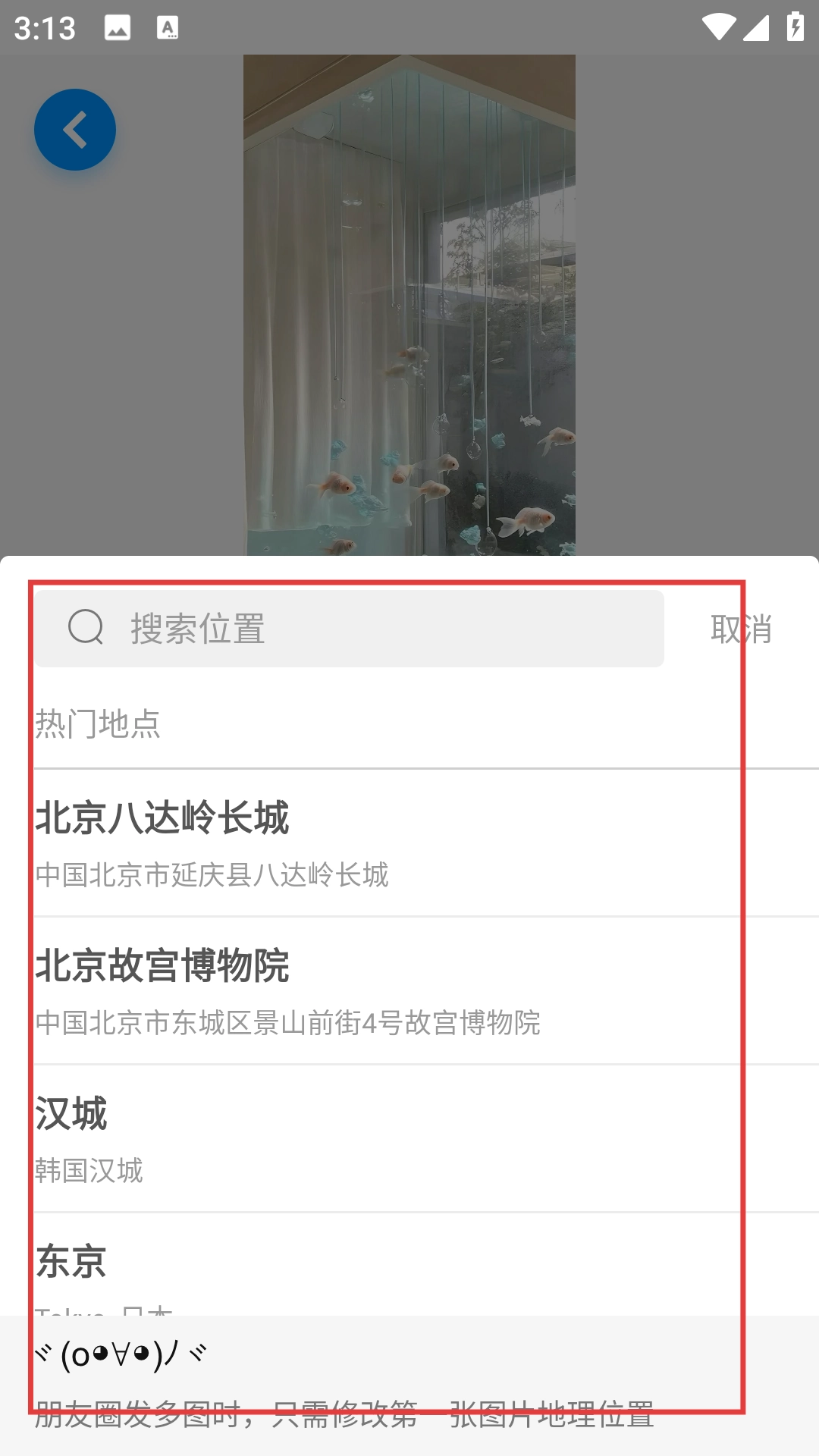Go back with the blue arrow button
This screenshot has width=819, height=1456.
point(75,130)
